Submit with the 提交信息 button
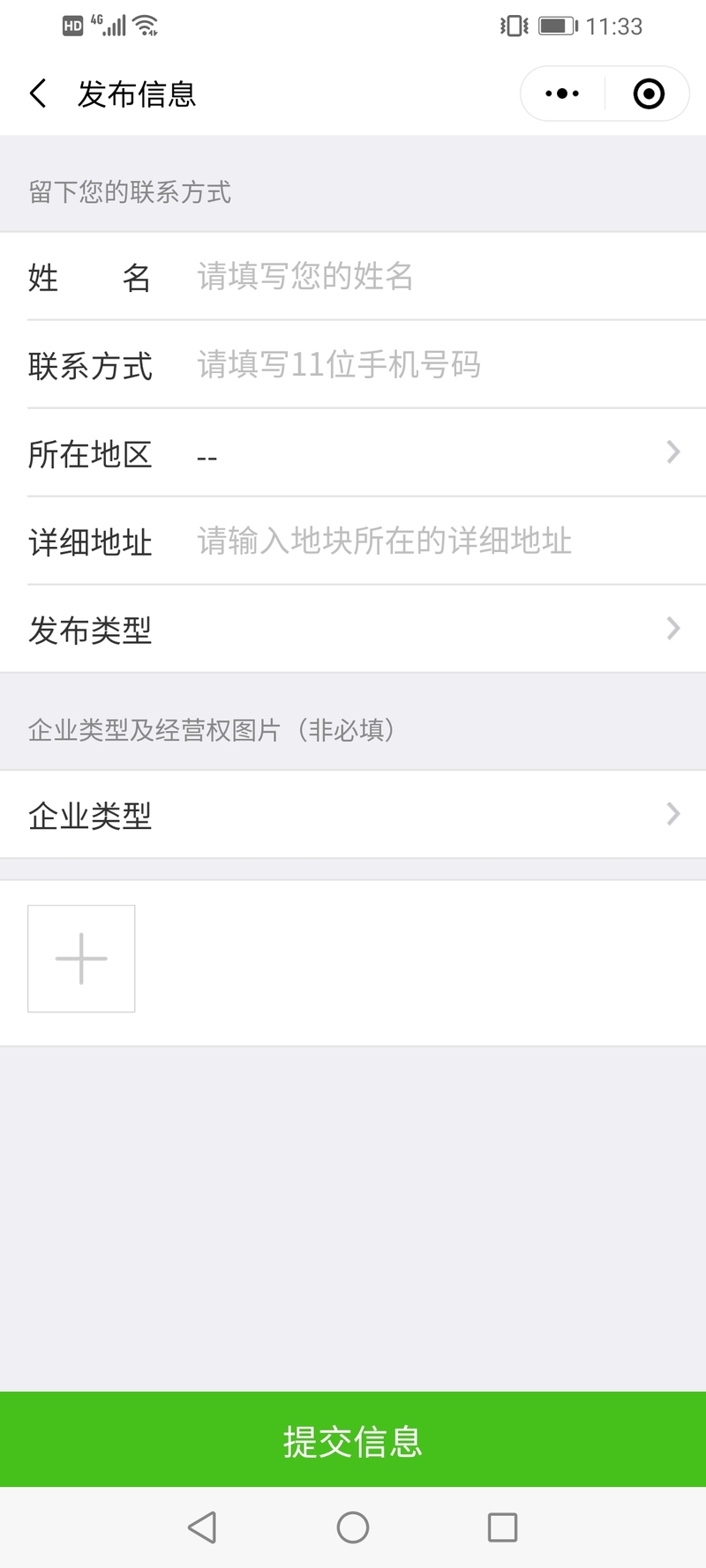706x1568 pixels. pyautogui.click(x=353, y=1439)
